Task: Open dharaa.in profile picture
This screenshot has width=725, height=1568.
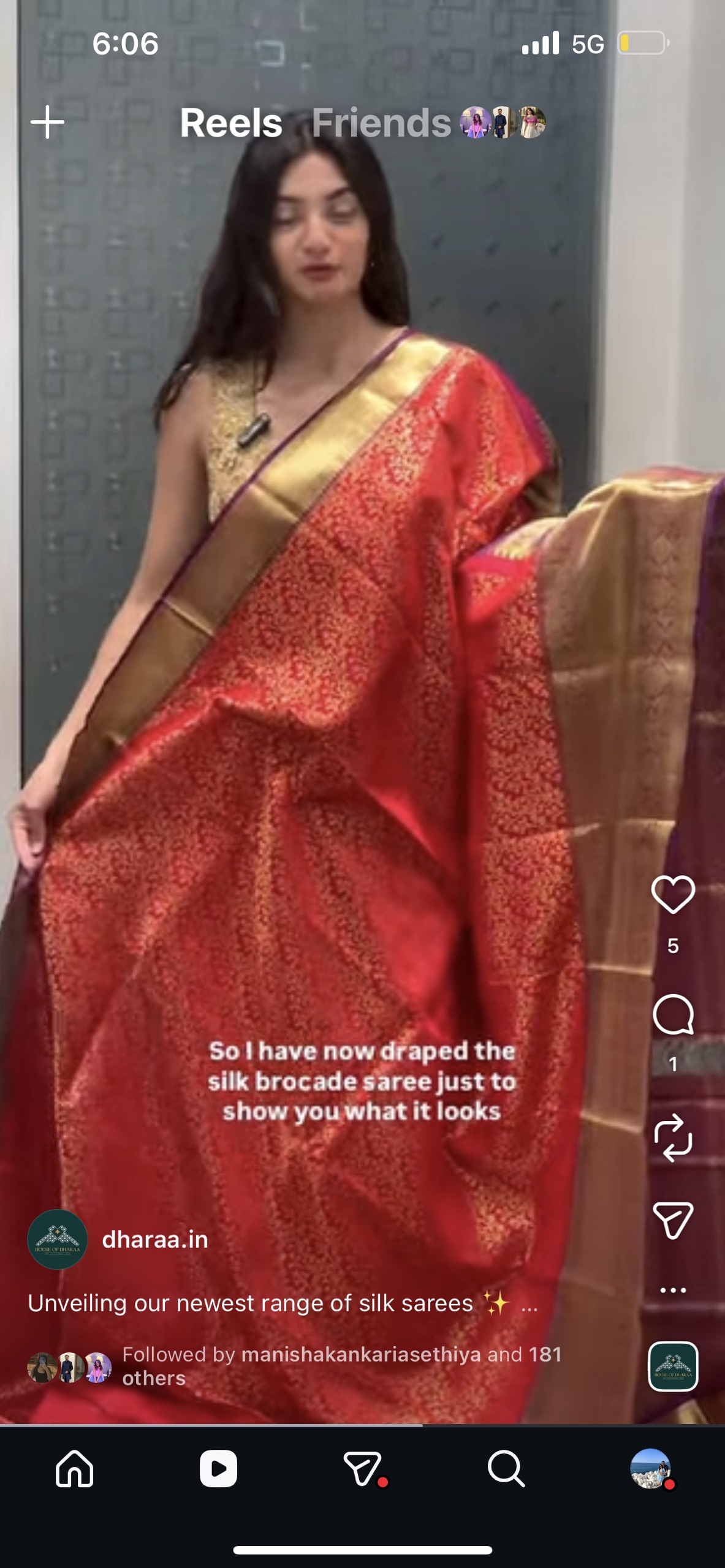Action: [x=58, y=1240]
